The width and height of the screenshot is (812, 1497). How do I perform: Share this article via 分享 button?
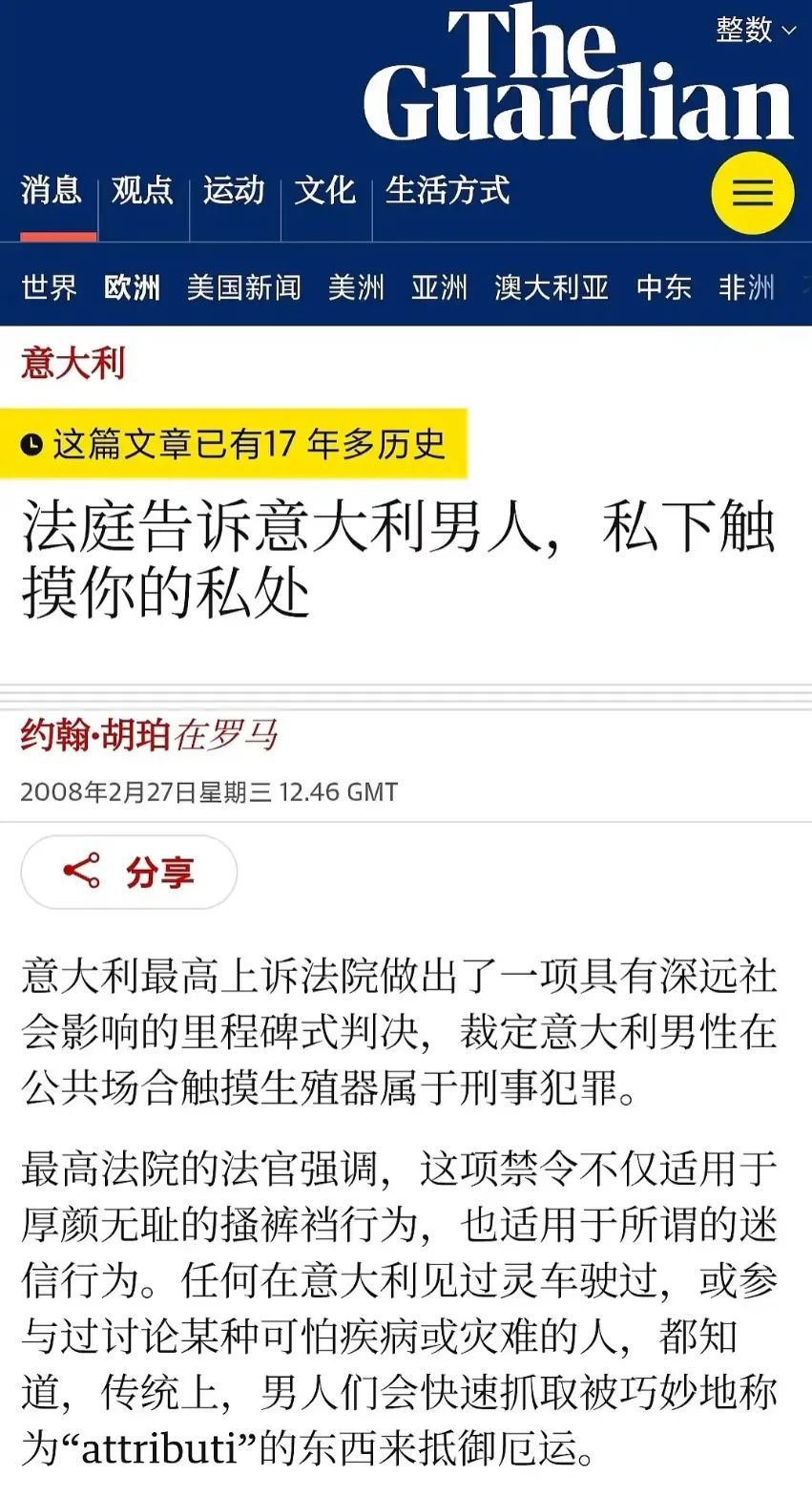tap(129, 872)
